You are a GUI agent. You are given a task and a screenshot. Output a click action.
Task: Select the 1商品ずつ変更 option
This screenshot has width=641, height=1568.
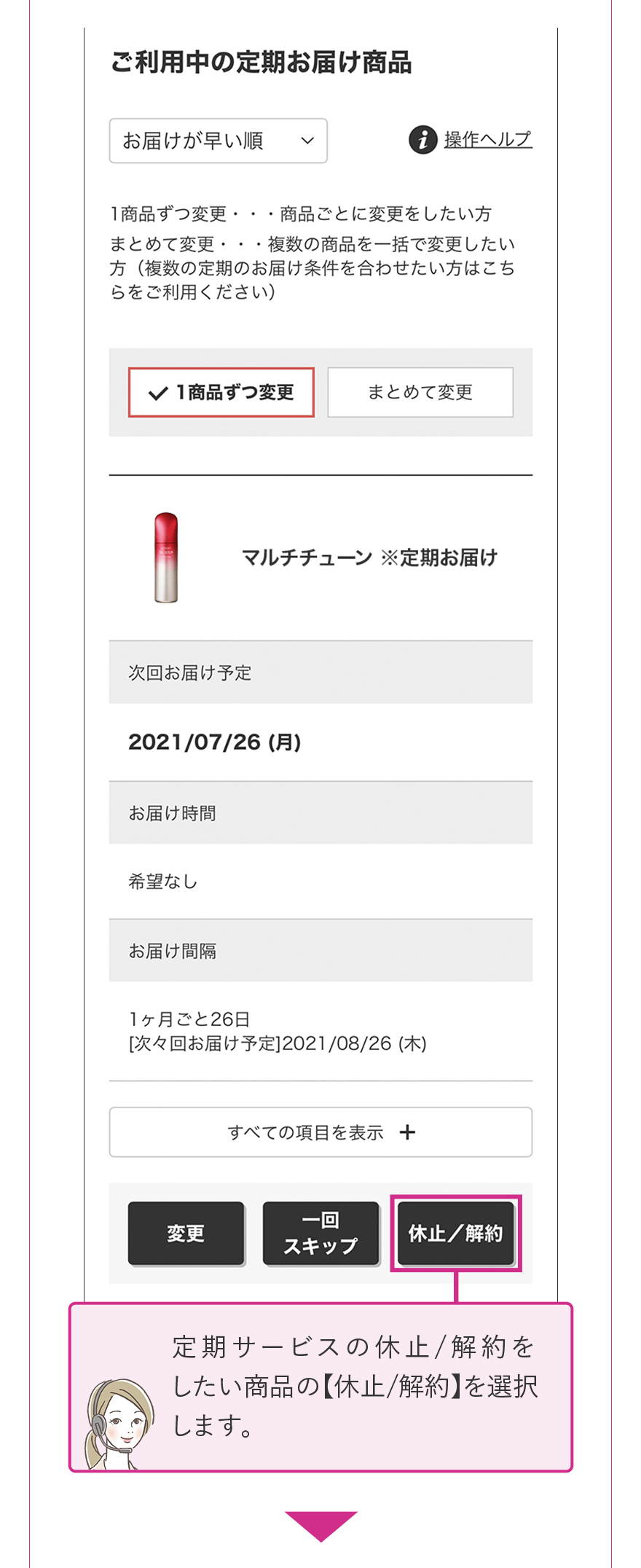tap(221, 392)
